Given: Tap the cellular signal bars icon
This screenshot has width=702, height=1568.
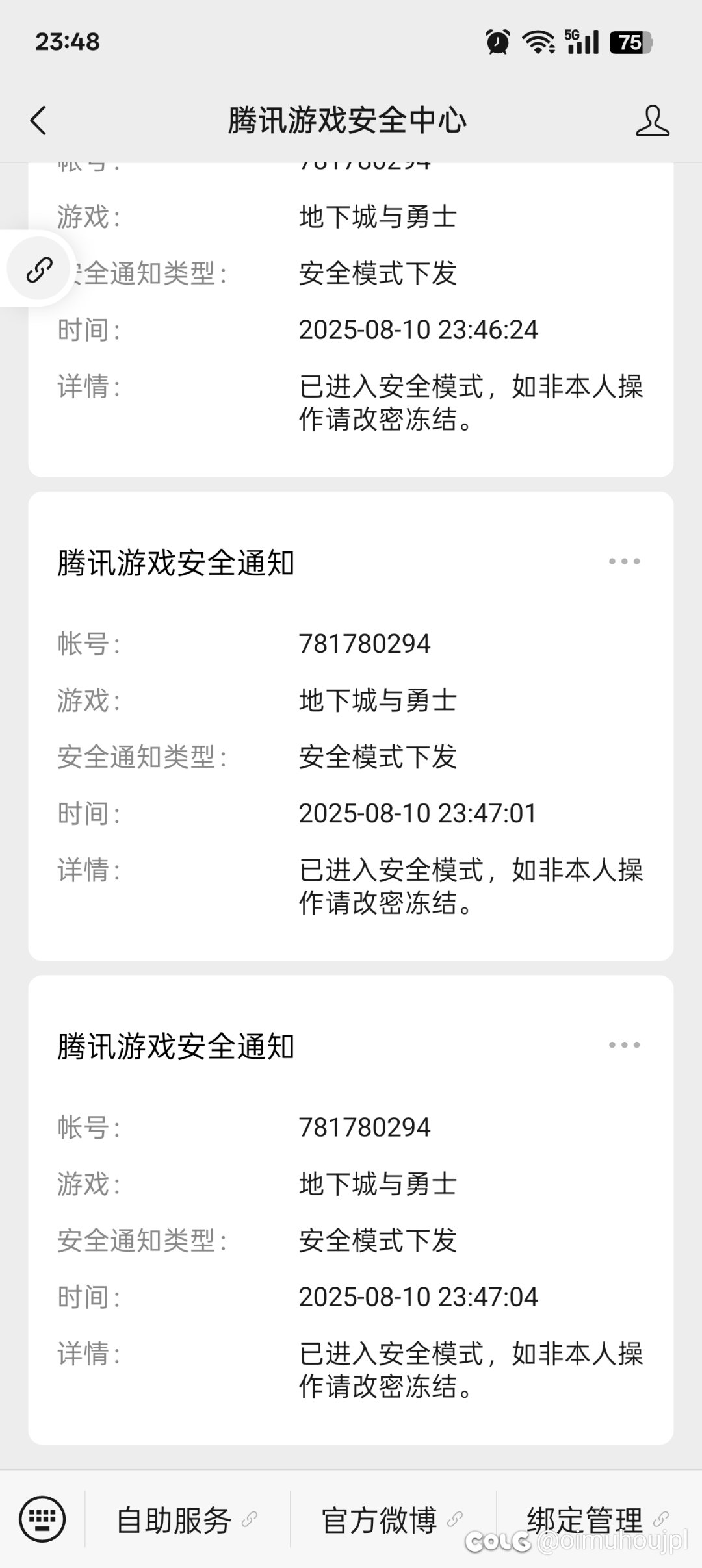Looking at the screenshot, I should point(584,45).
